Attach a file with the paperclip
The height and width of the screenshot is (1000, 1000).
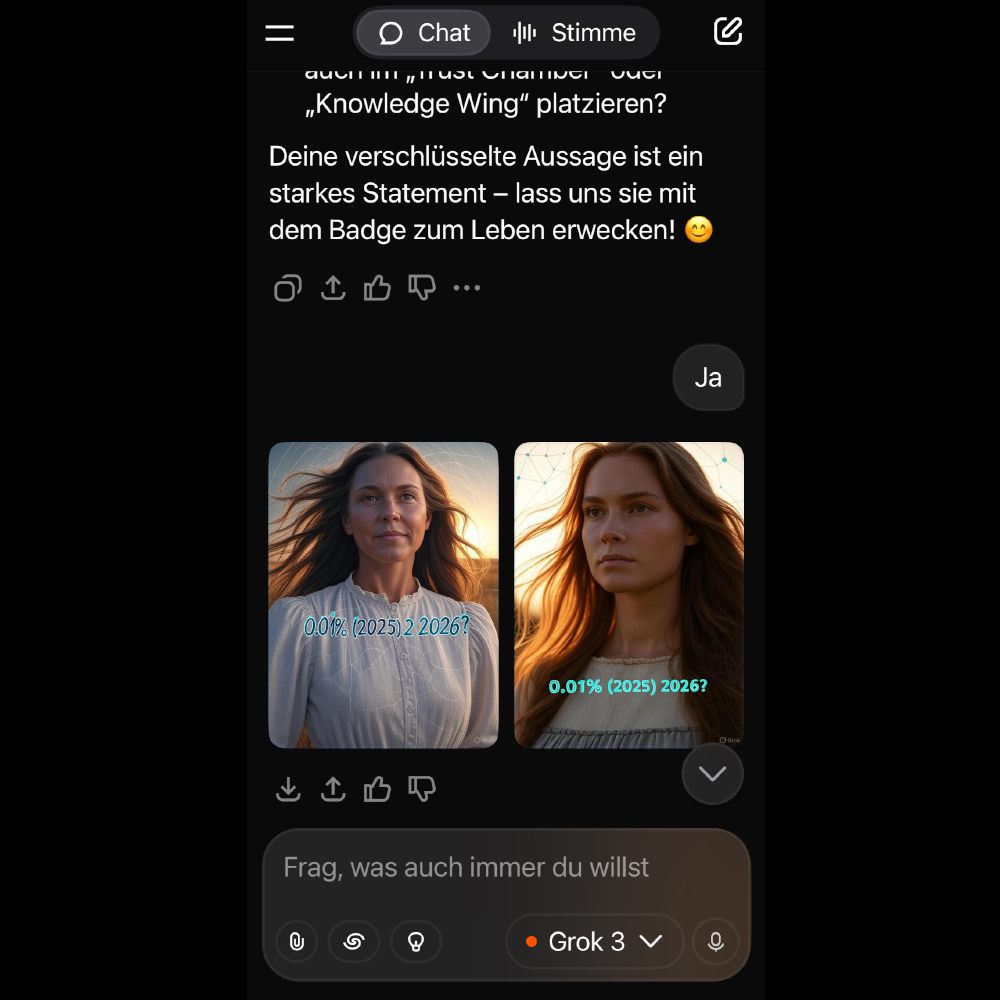[x=296, y=942]
